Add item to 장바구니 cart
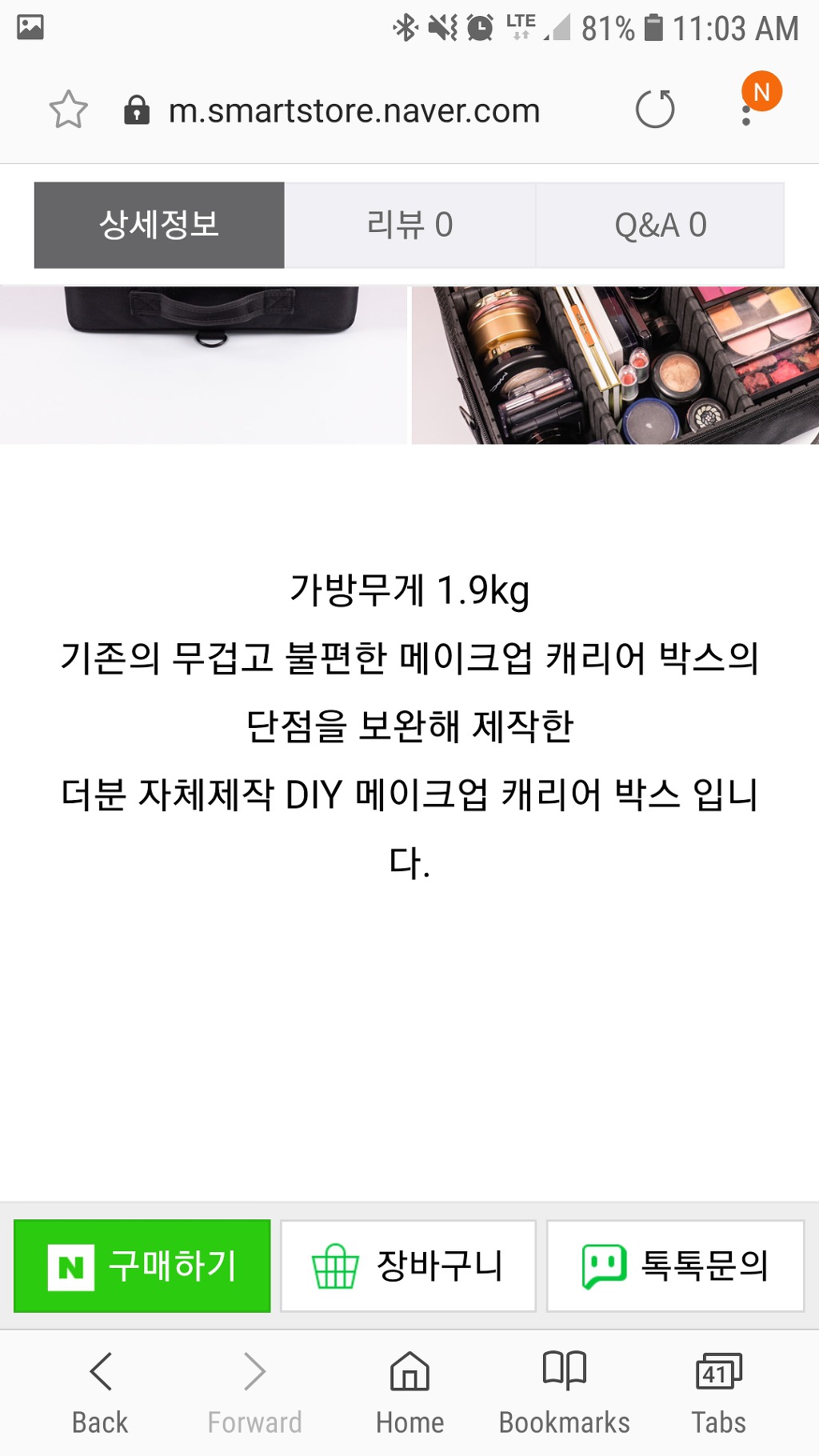This screenshot has width=819, height=1456. (408, 1266)
